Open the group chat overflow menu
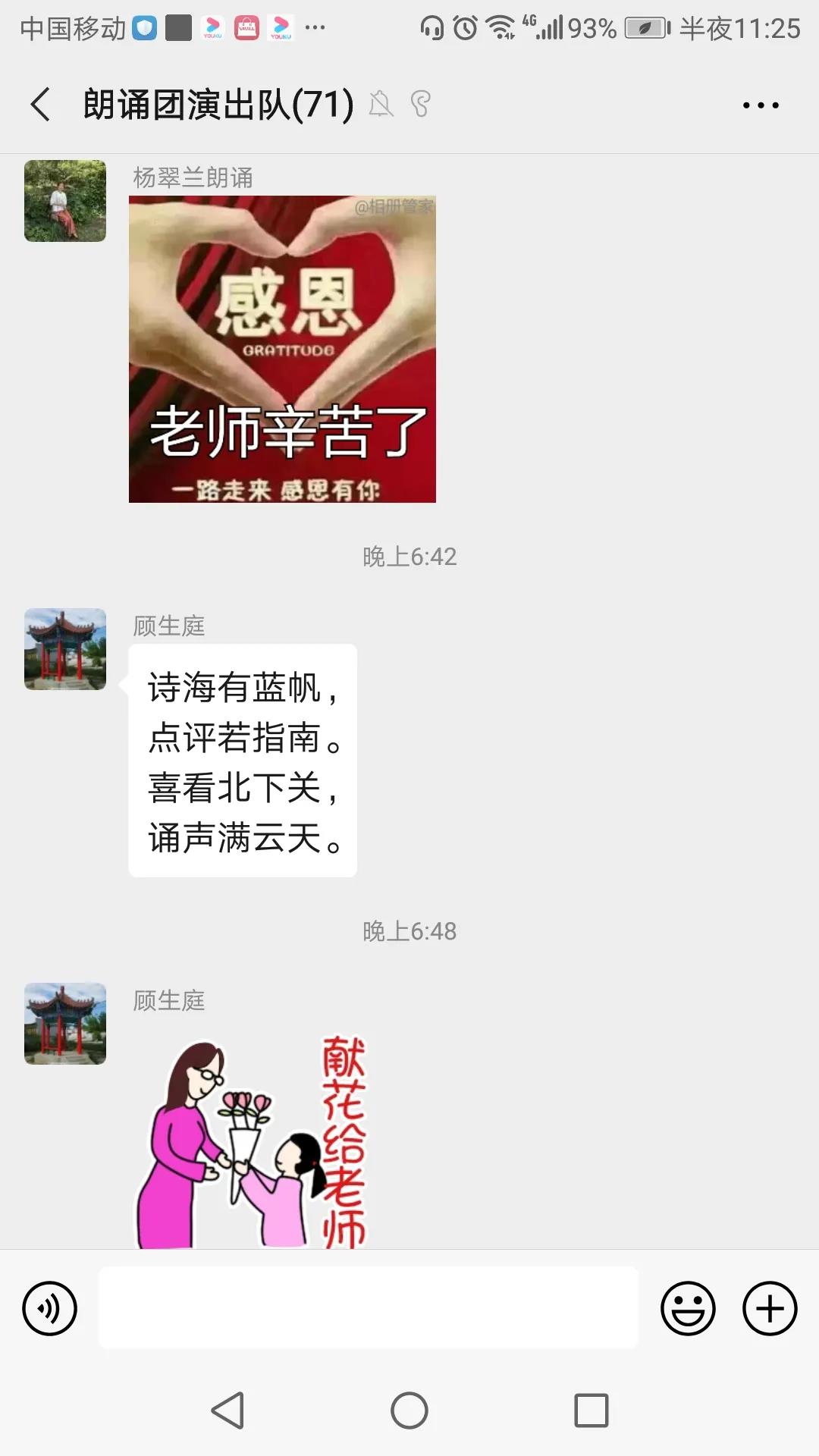819x1456 pixels. click(x=761, y=105)
